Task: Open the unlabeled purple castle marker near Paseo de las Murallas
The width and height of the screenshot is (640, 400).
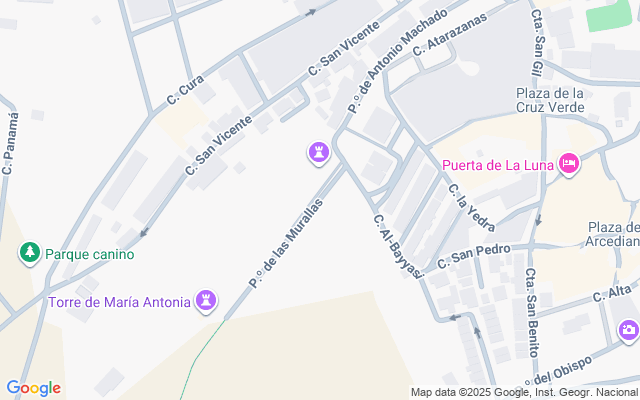Action: [x=318, y=153]
